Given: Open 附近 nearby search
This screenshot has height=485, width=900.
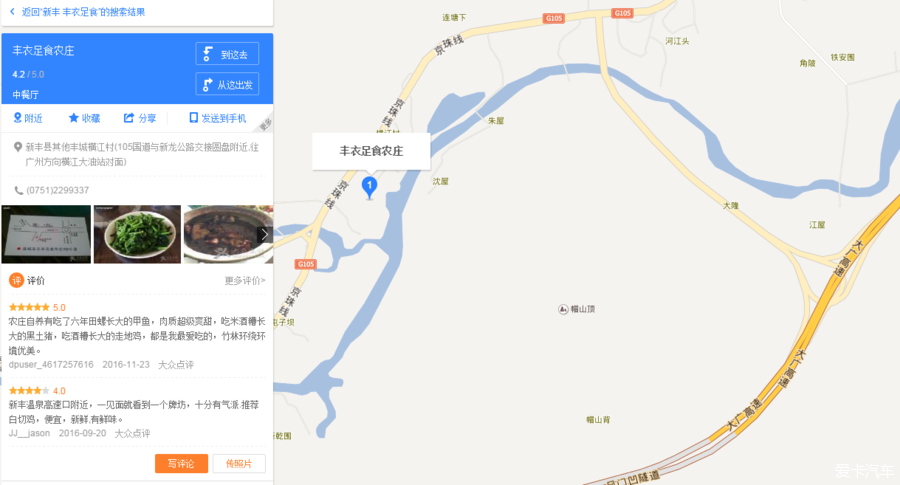Looking at the screenshot, I should 28,118.
